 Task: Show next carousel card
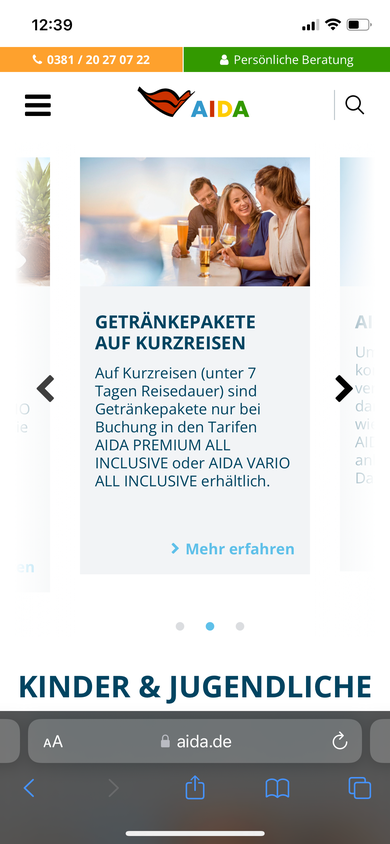tap(343, 388)
